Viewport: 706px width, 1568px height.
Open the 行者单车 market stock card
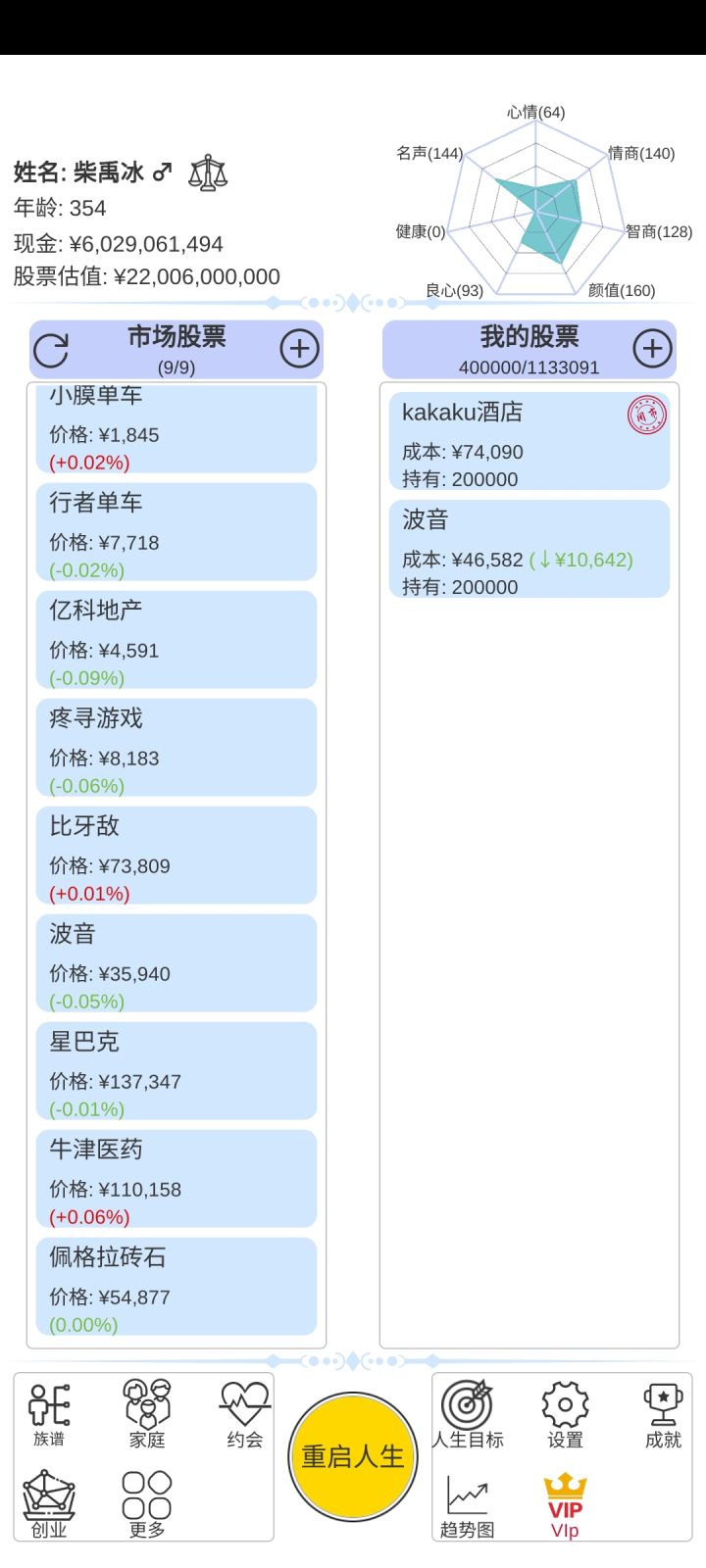tap(176, 532)
